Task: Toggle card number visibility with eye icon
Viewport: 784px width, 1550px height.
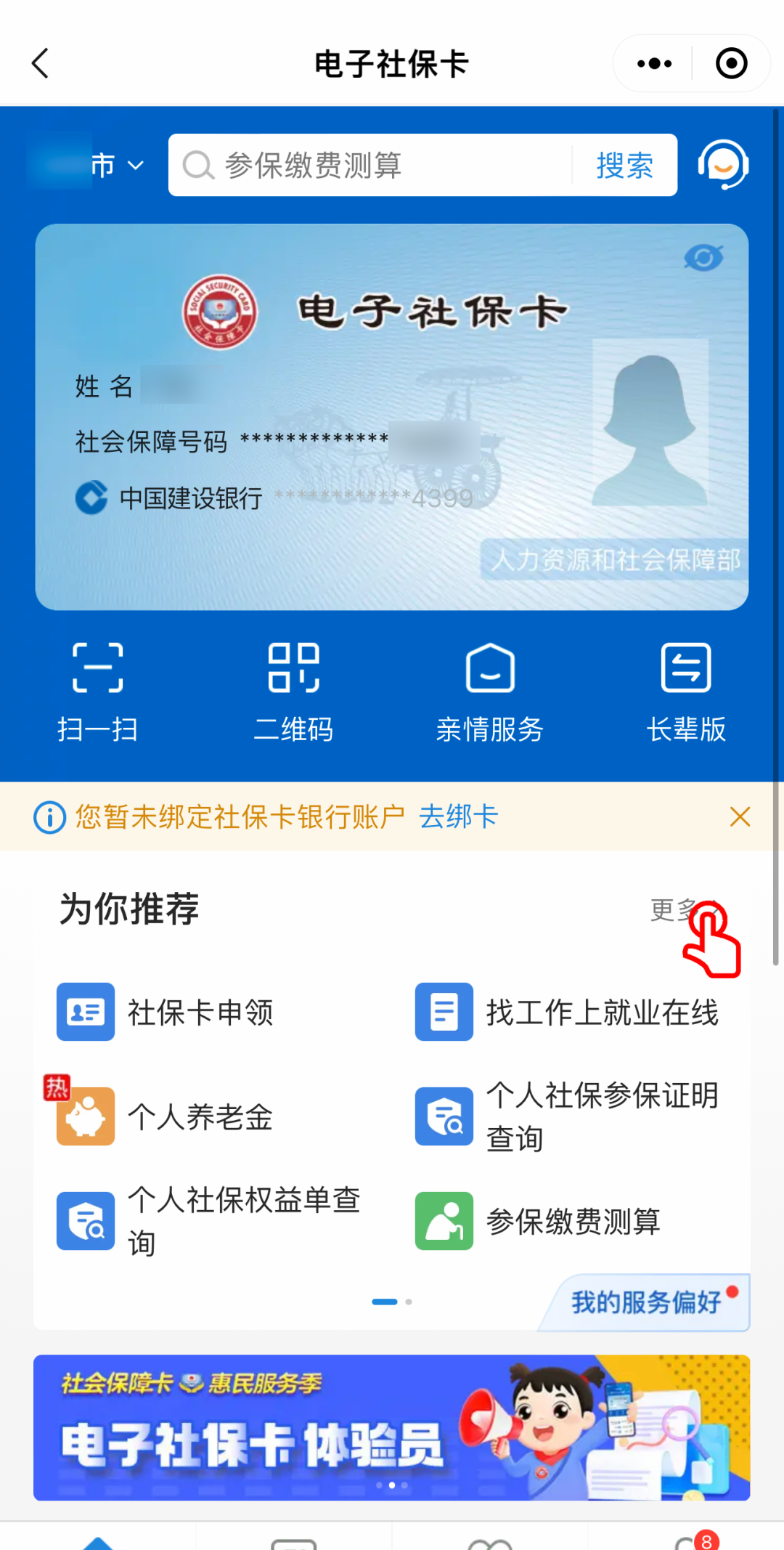Action: click(x=702, y=256)
